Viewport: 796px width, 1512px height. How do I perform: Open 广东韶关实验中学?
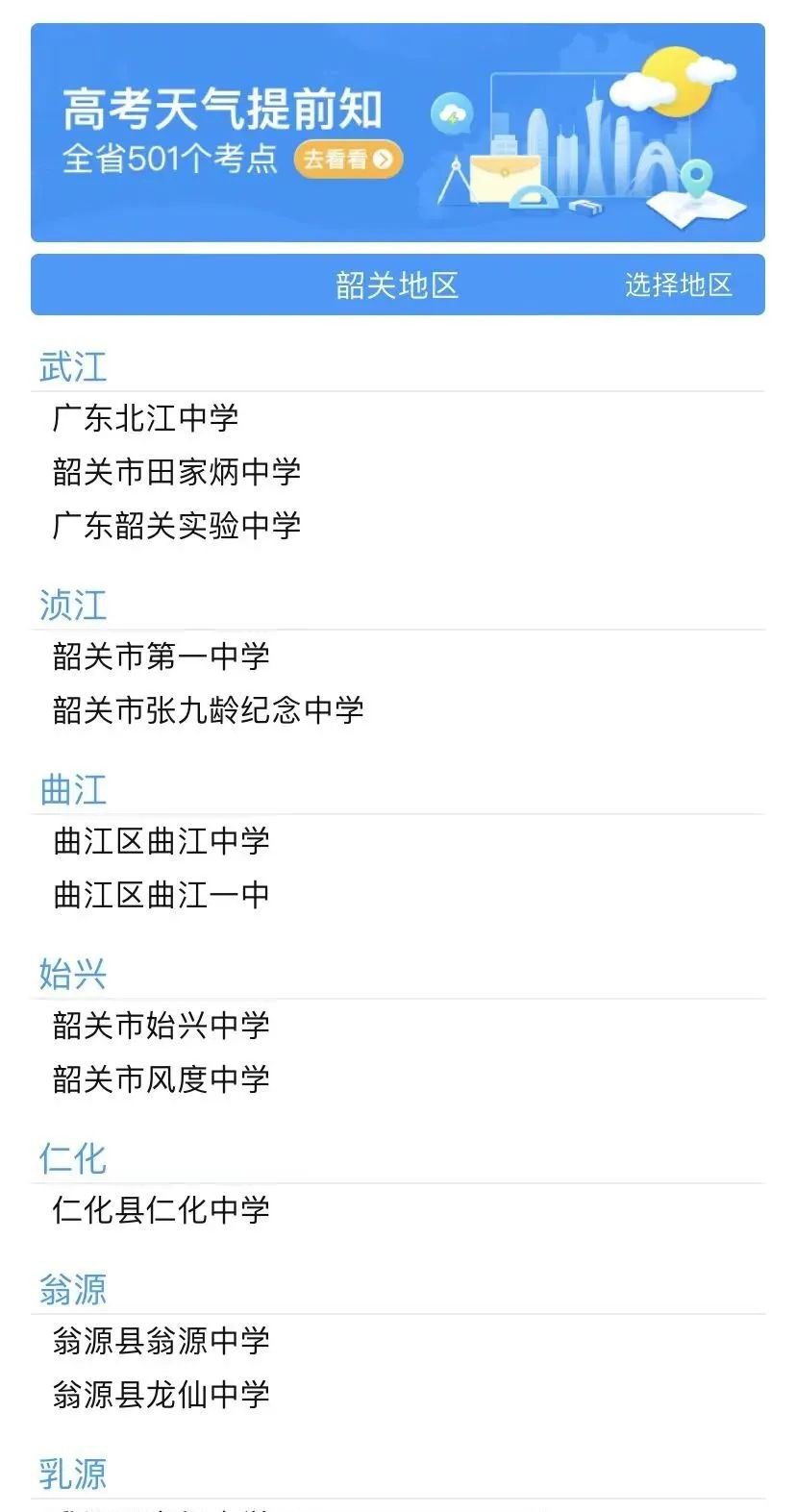pos(177,526)
